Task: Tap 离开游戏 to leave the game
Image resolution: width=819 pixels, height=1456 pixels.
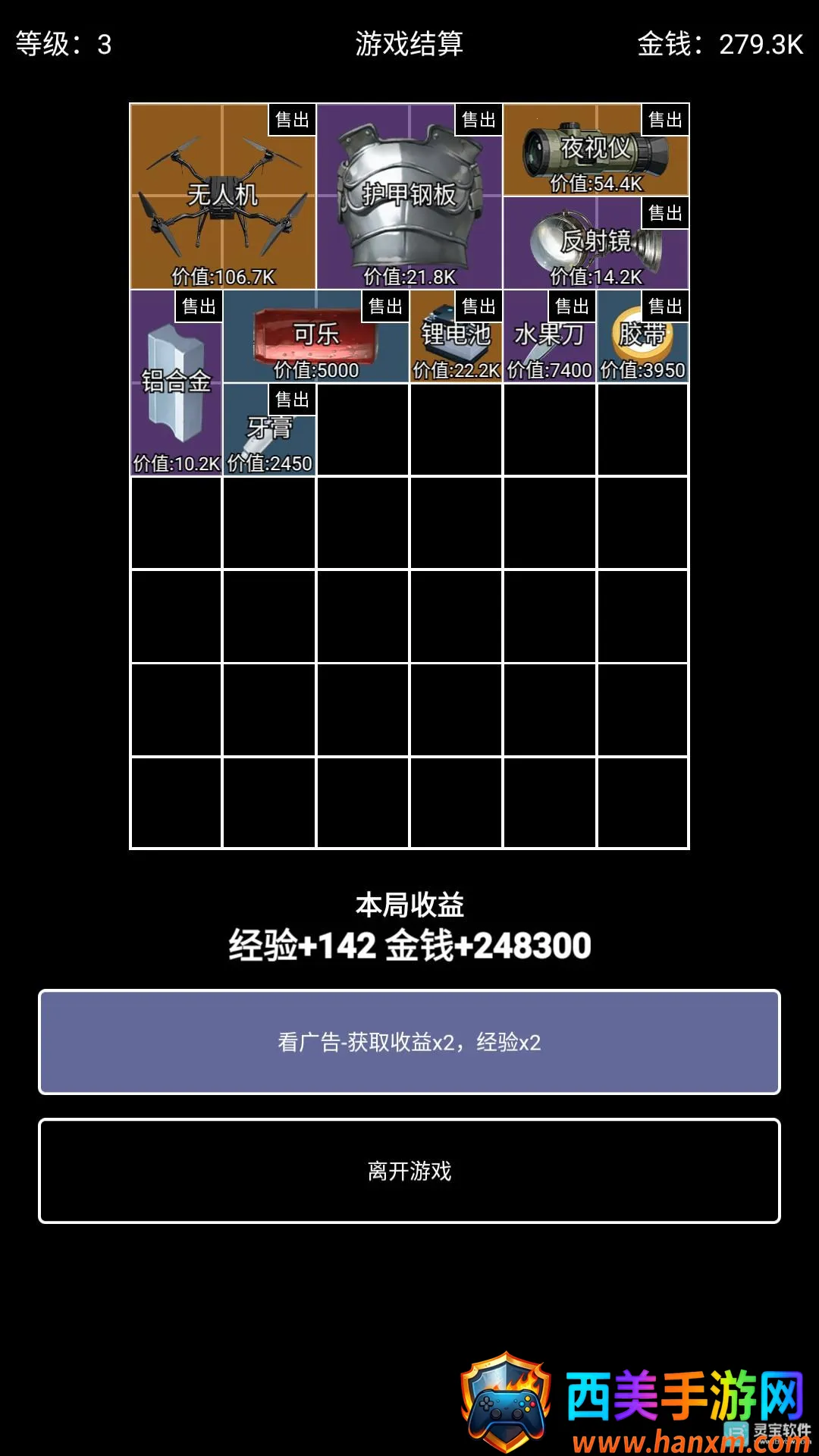Action: coord(409,1171)
